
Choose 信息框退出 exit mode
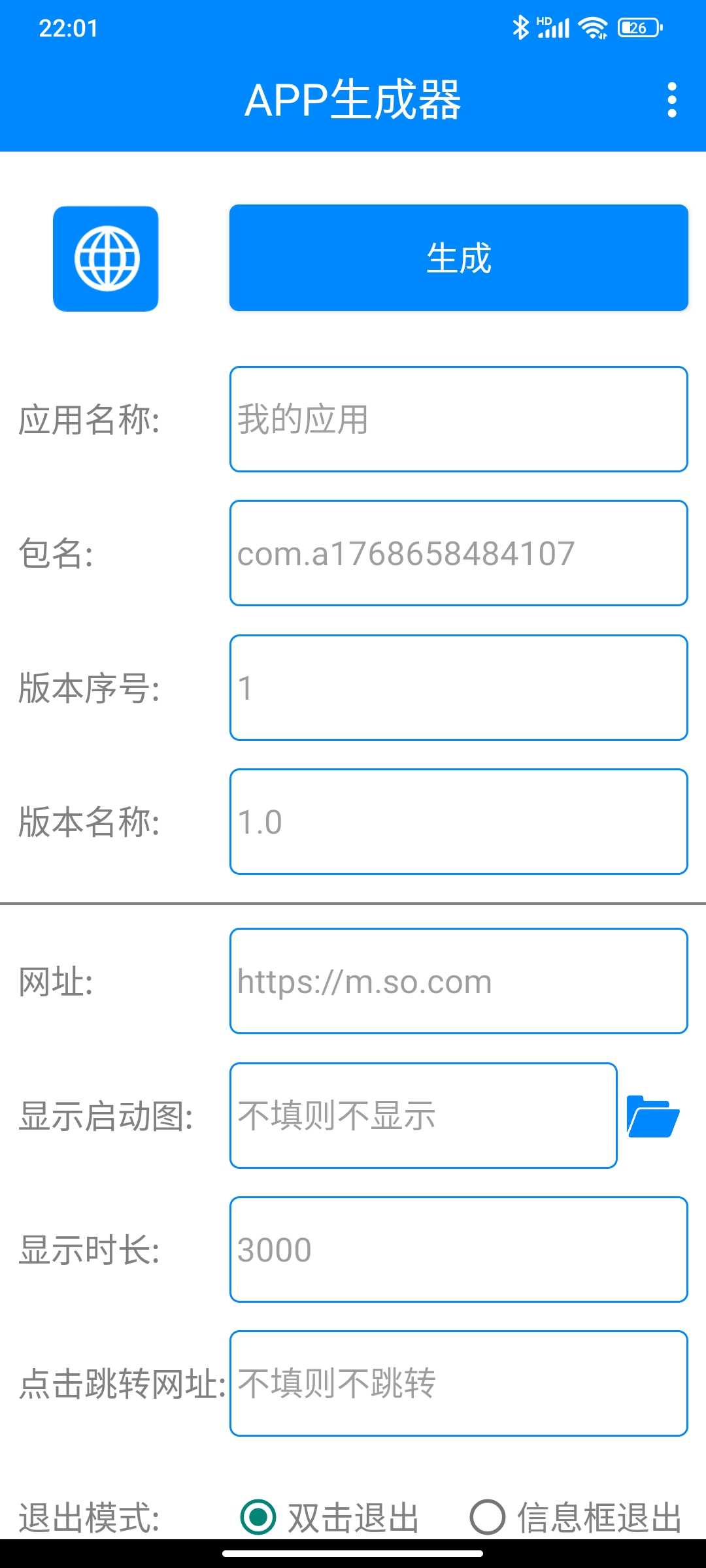point(488,1516)
